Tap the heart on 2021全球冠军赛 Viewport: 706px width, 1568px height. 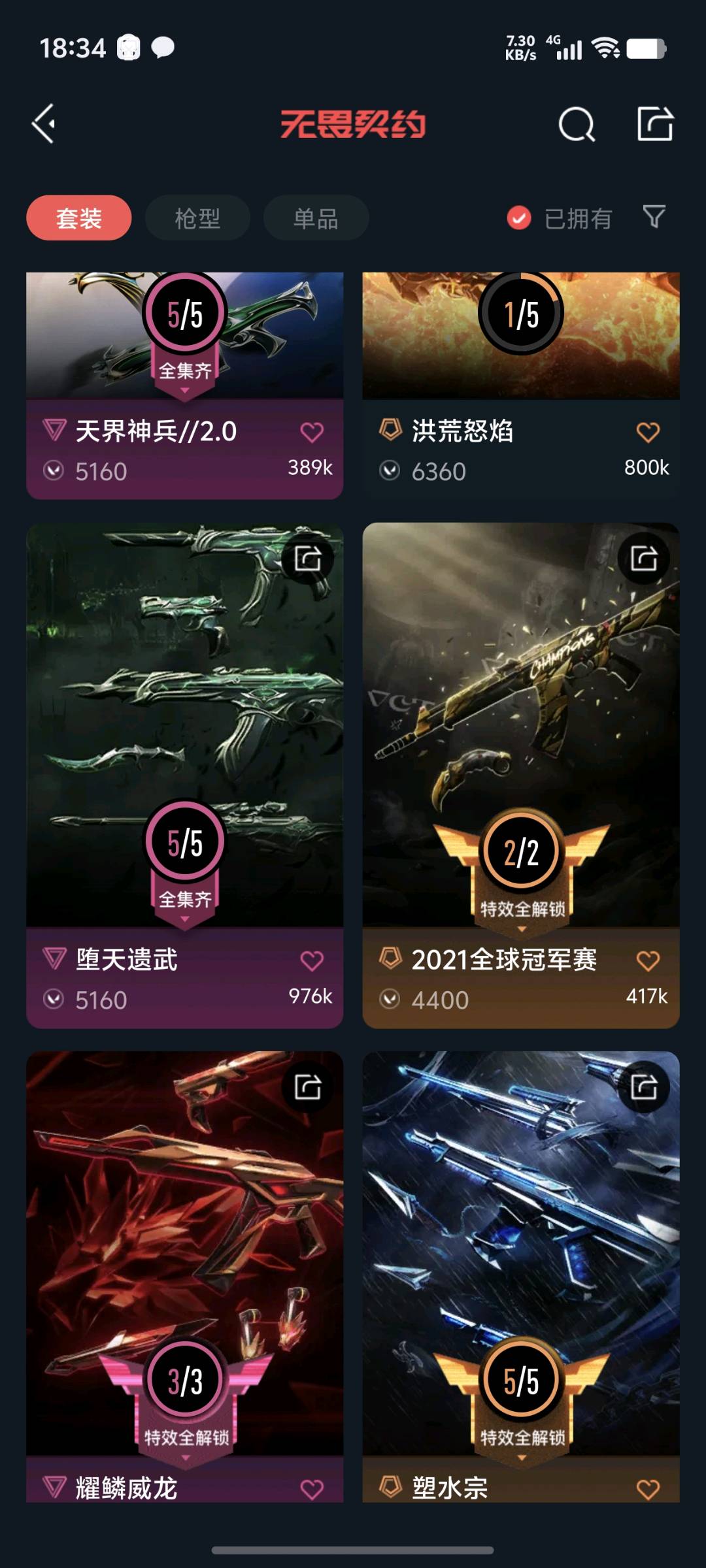[x=648, y=960]
